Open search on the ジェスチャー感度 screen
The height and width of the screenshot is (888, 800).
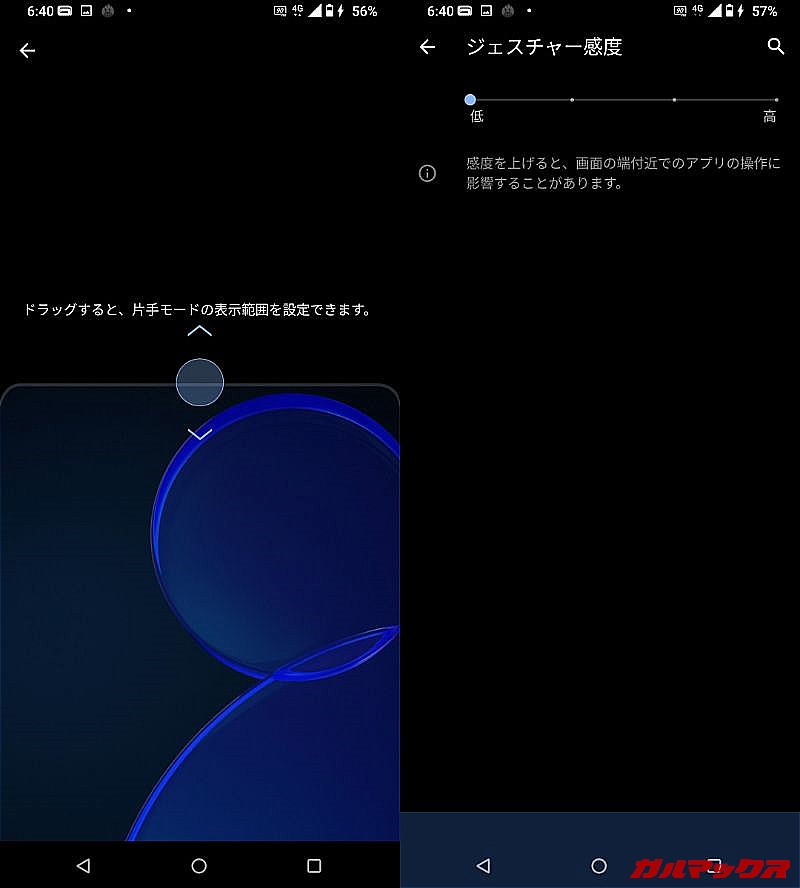[776, 47]
